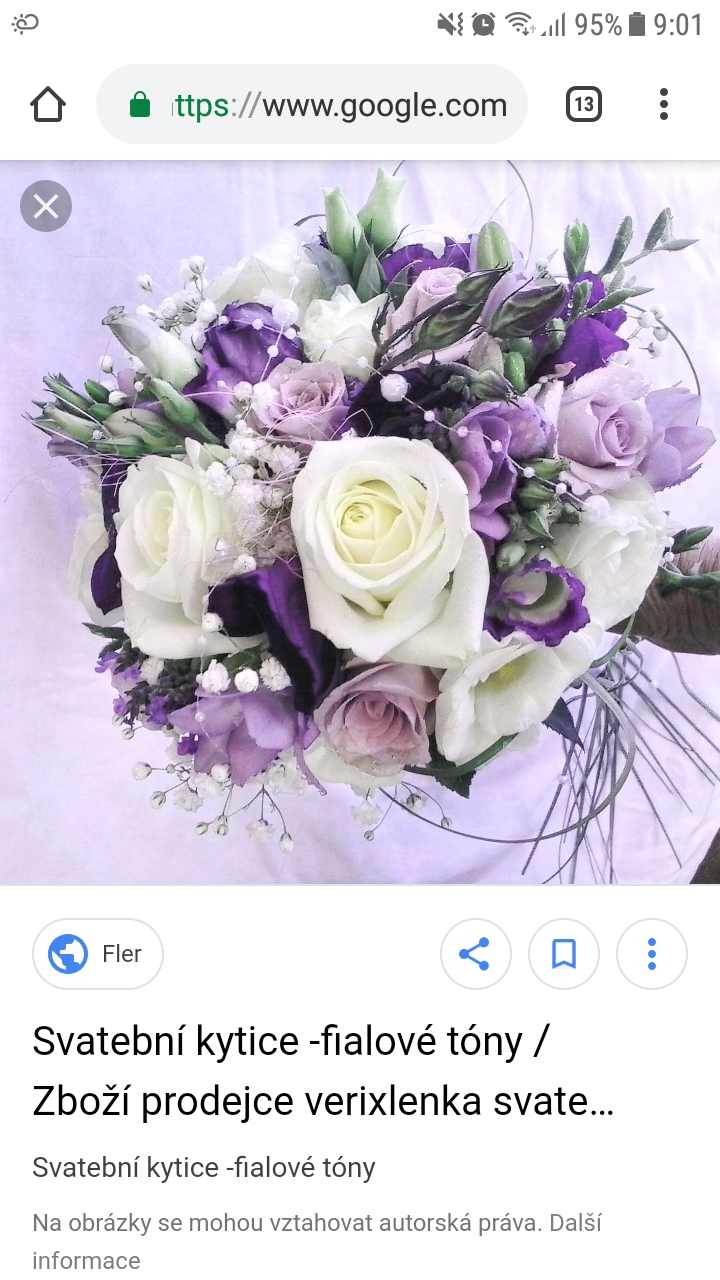Save image to collection bookmark
This screenshot has width=720, height=1280.
[x=564, y=954]
